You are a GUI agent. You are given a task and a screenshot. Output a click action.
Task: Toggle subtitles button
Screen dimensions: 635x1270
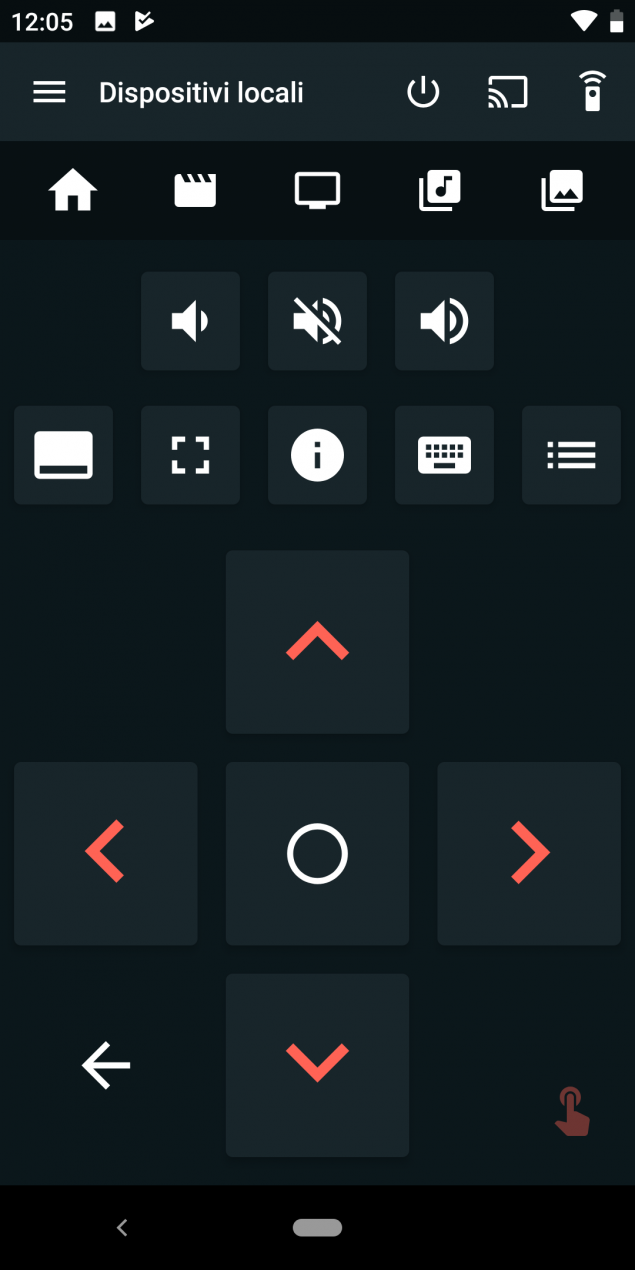tap(63, 455)
